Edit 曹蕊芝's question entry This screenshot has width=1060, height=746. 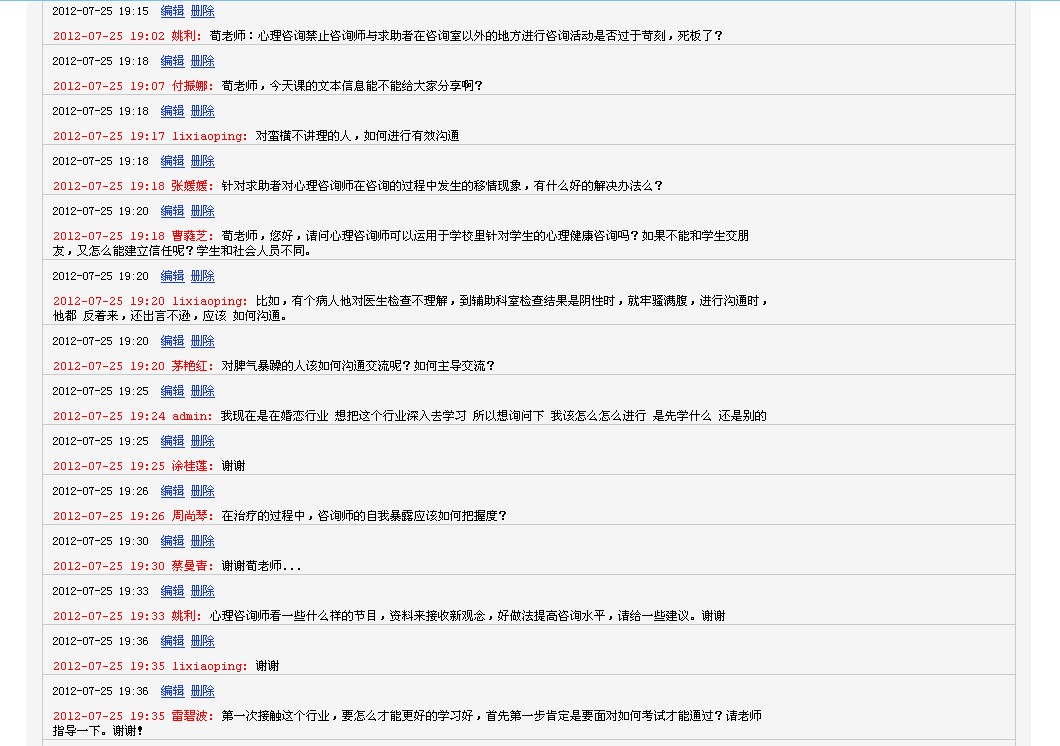tap(172, 211)
